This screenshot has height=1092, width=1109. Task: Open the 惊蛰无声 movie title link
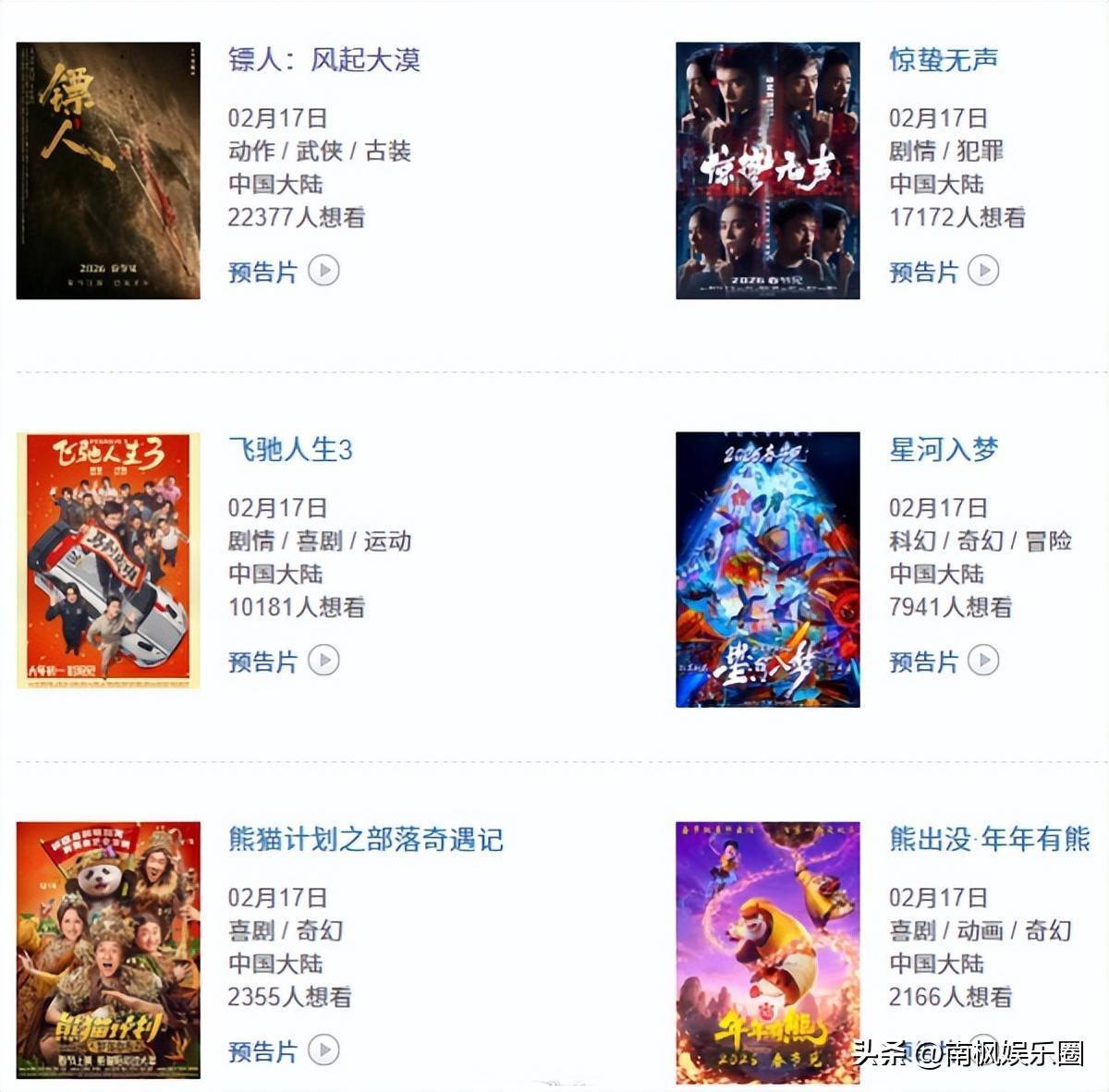[x=944, y=60]
